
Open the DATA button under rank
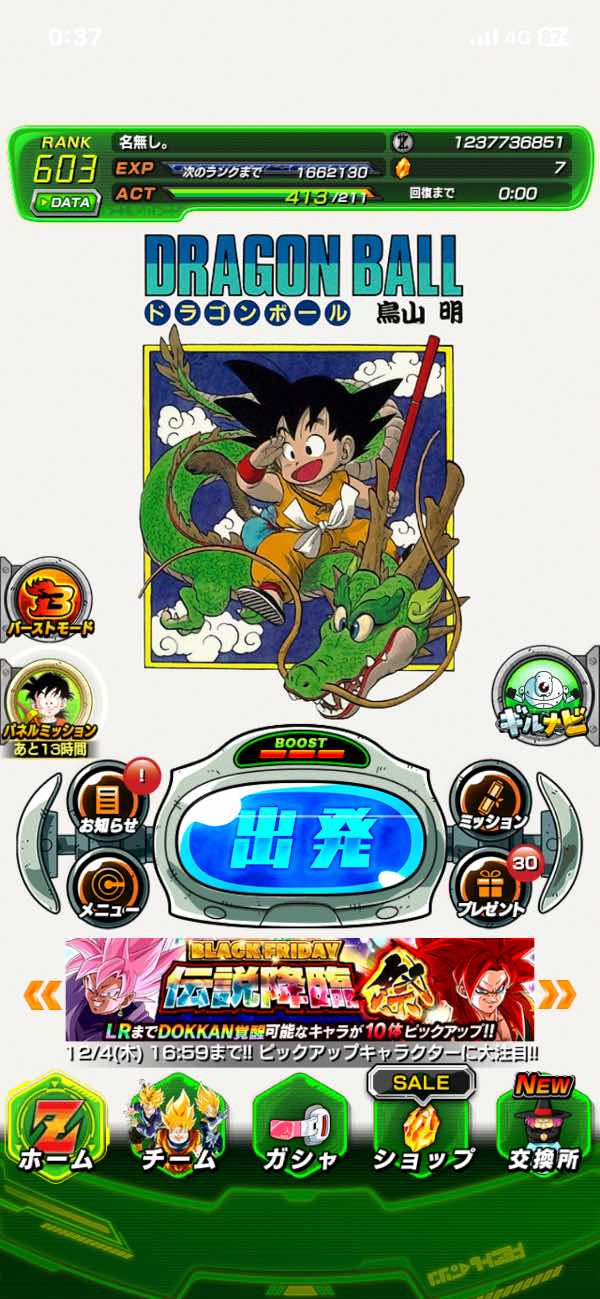coord(65,201)
